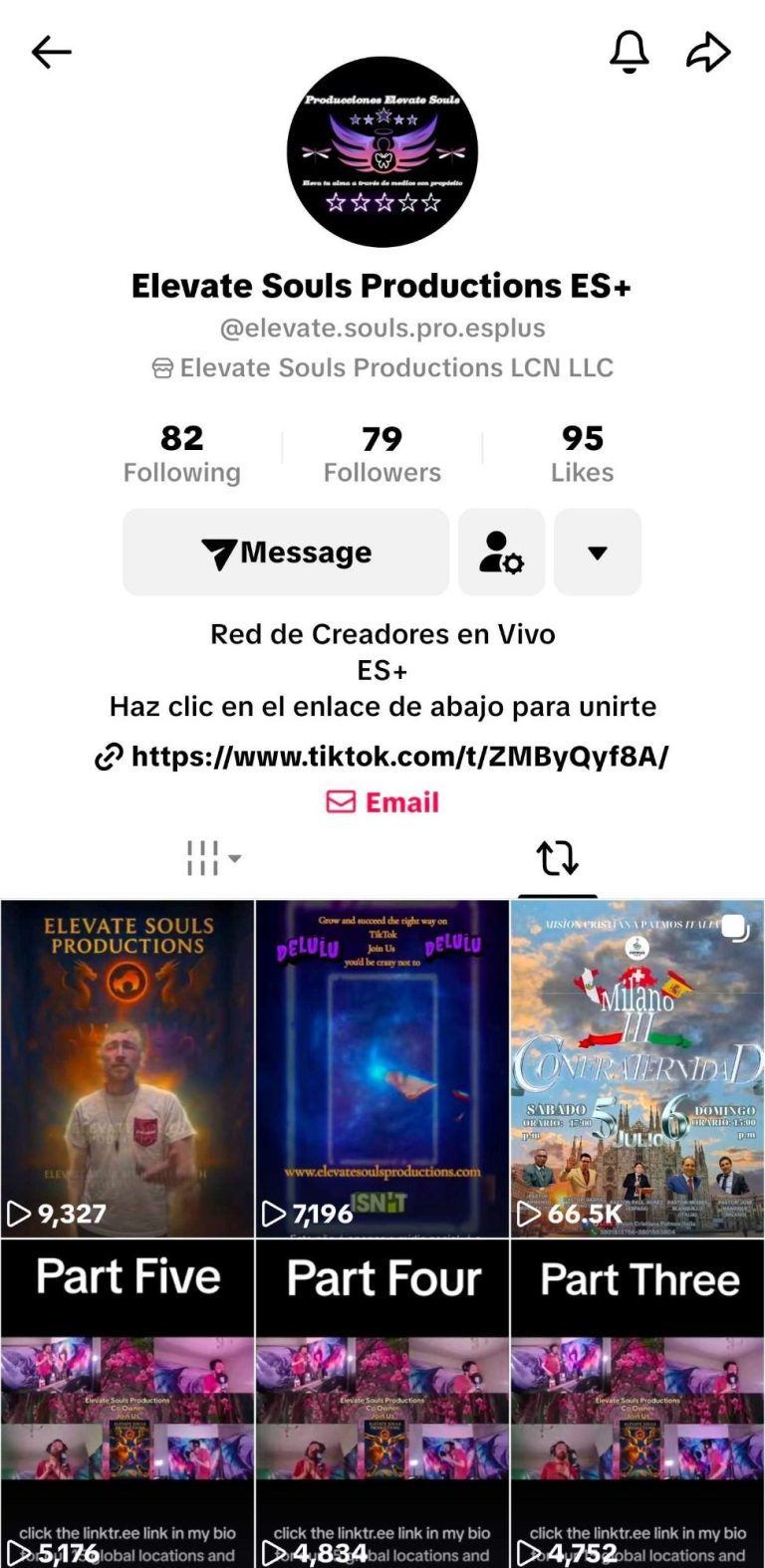Play the video with 9,327 views
The image size is (765, 1568).
pyautogui.click(x=127, y=1068)
